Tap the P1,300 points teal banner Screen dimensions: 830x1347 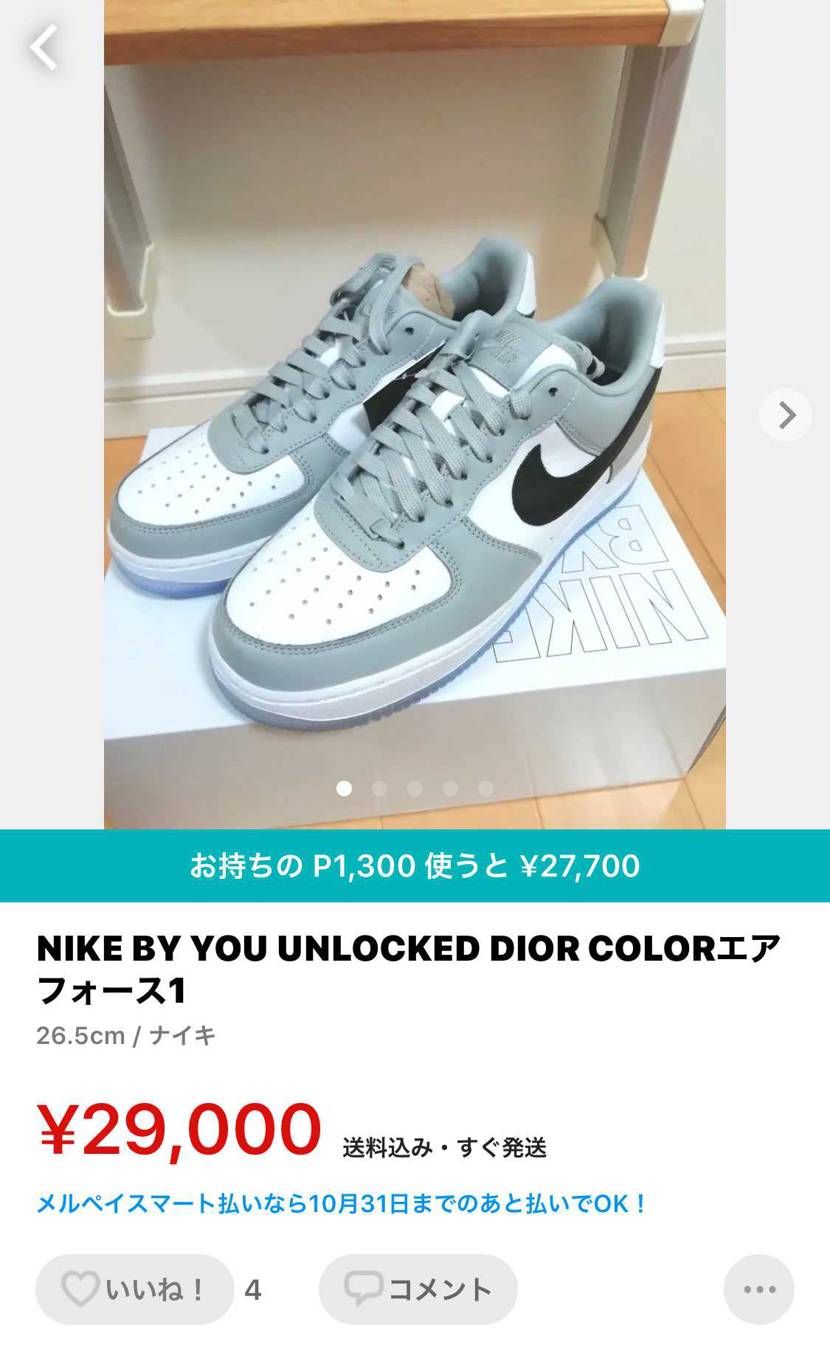click(x=415, y=867)
